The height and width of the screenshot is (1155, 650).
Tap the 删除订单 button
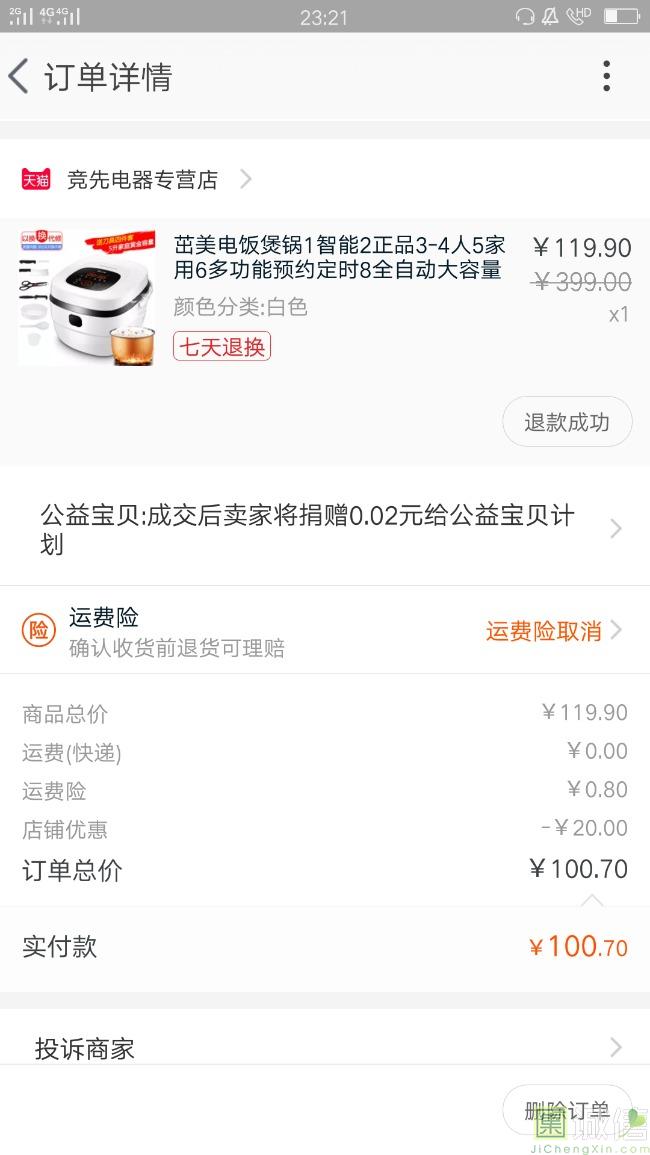tap(566, 1110)
